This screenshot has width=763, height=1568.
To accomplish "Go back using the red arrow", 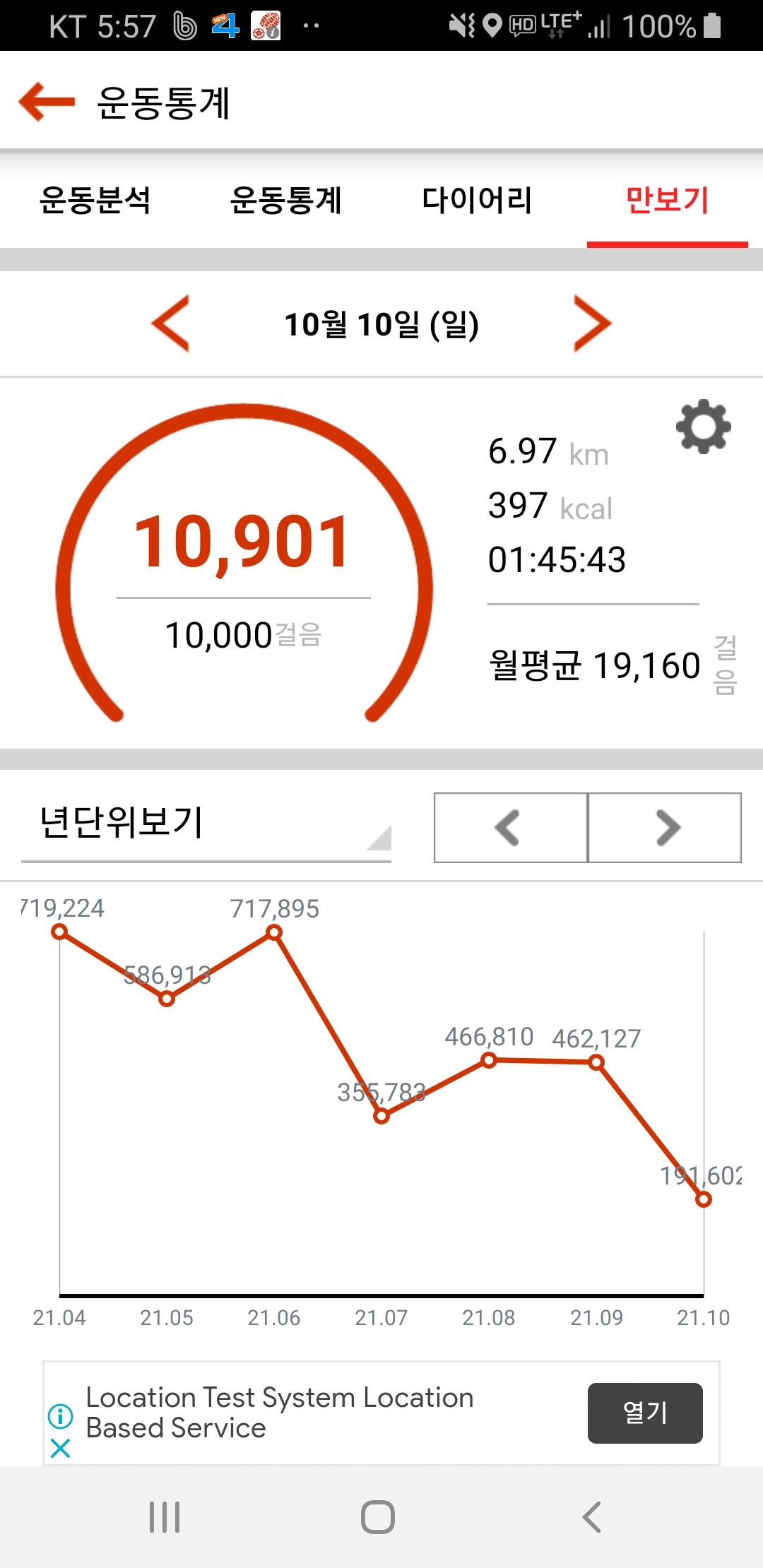I will 47,102.
